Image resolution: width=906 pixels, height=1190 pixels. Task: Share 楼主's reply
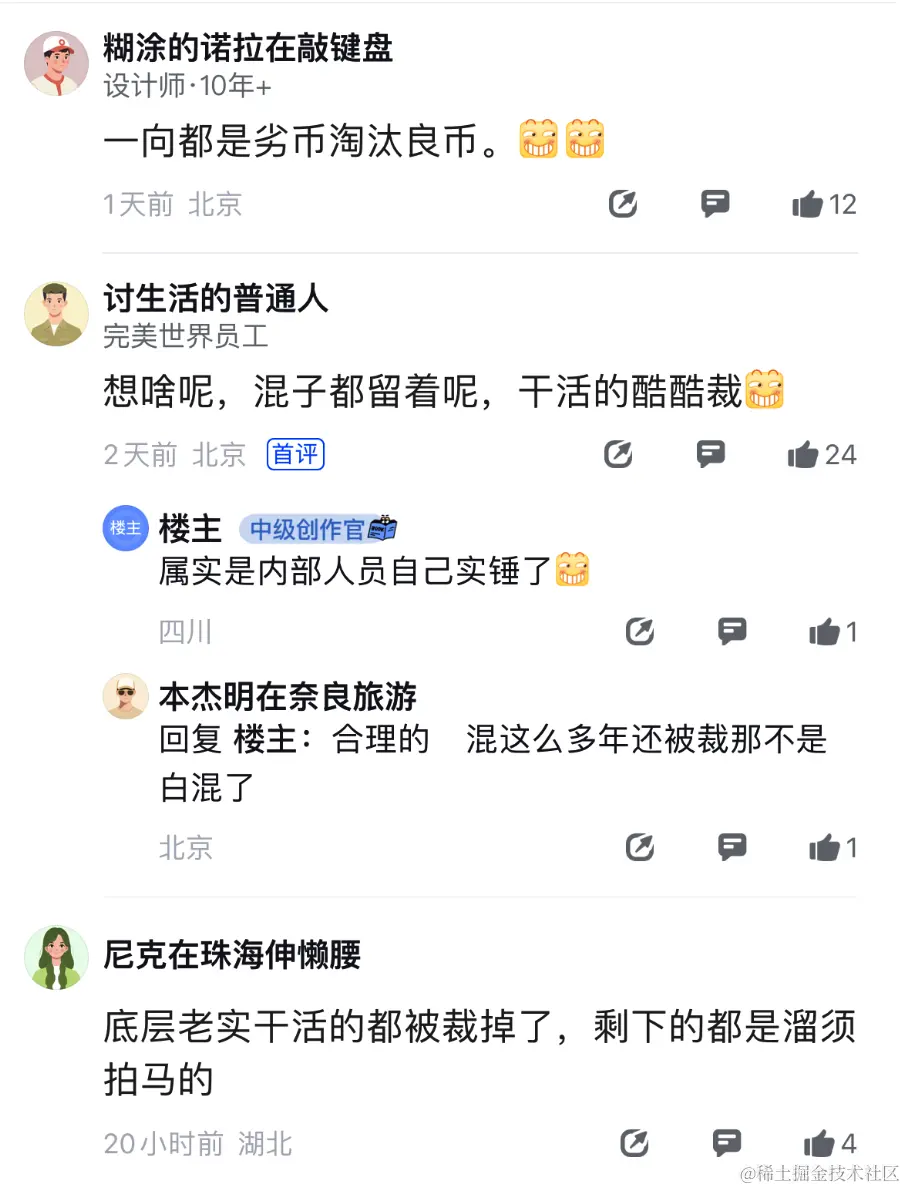pos(640,632)
